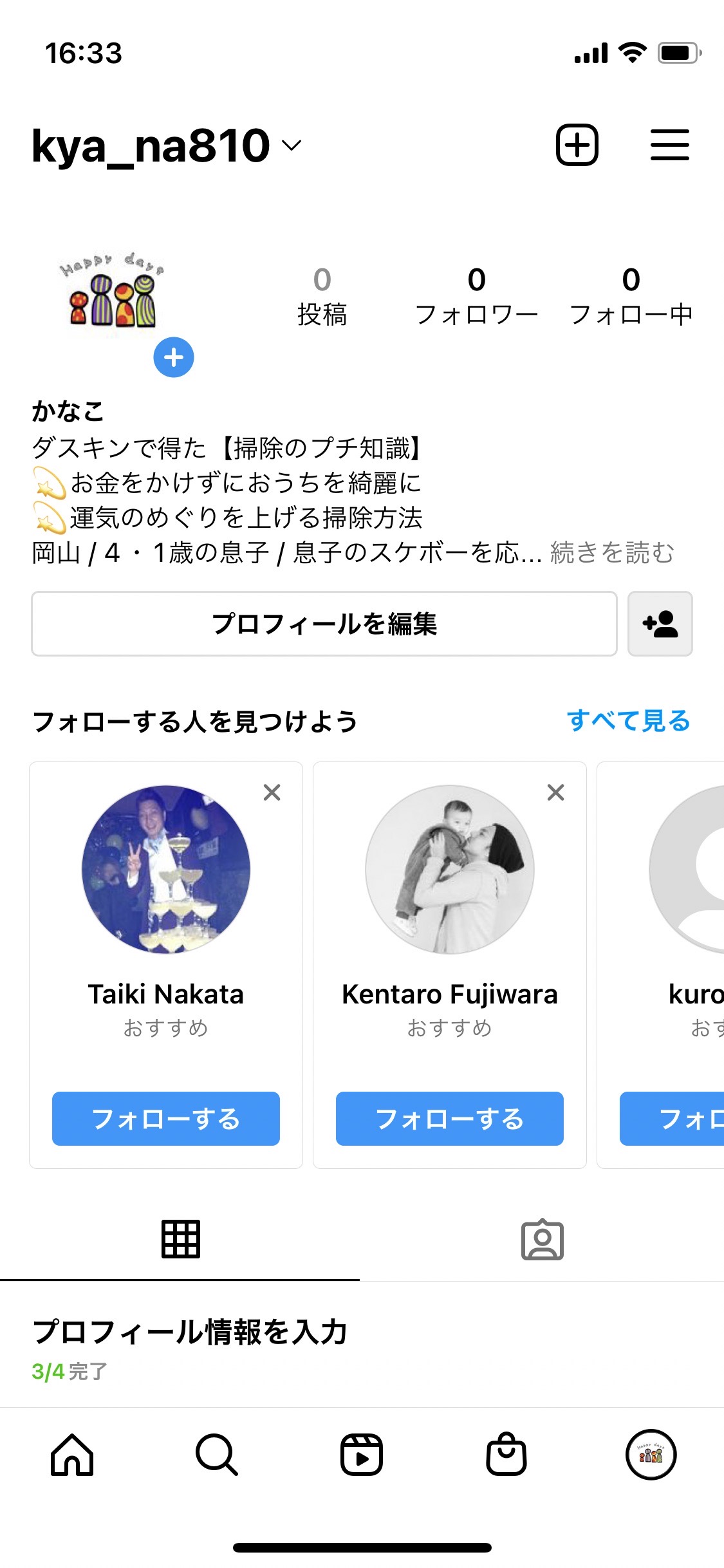Tap the create new post plus icon
This screenshot has width=724, height=1568.
pyautogui.click(x=577, y=145)
